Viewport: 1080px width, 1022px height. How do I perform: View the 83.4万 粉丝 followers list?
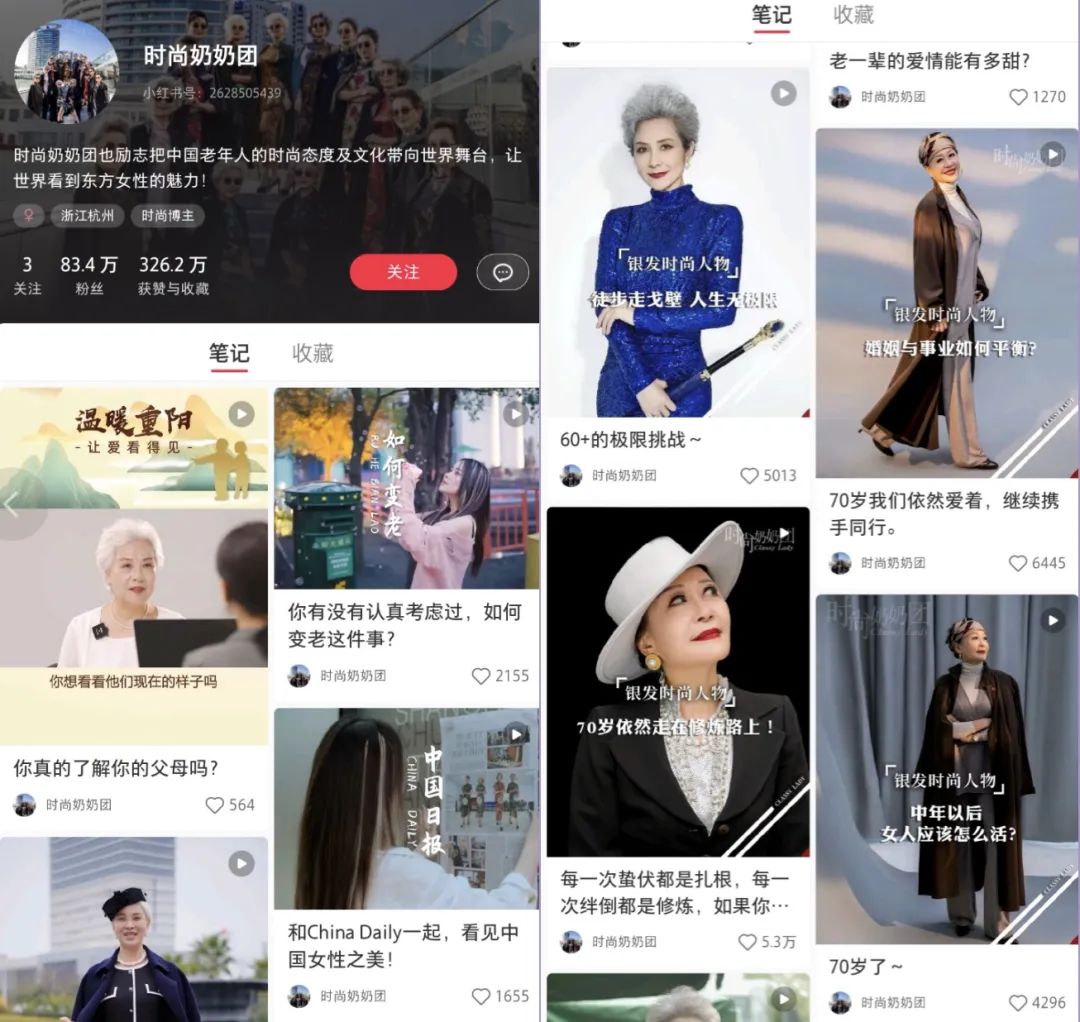(x=88, y=275)
